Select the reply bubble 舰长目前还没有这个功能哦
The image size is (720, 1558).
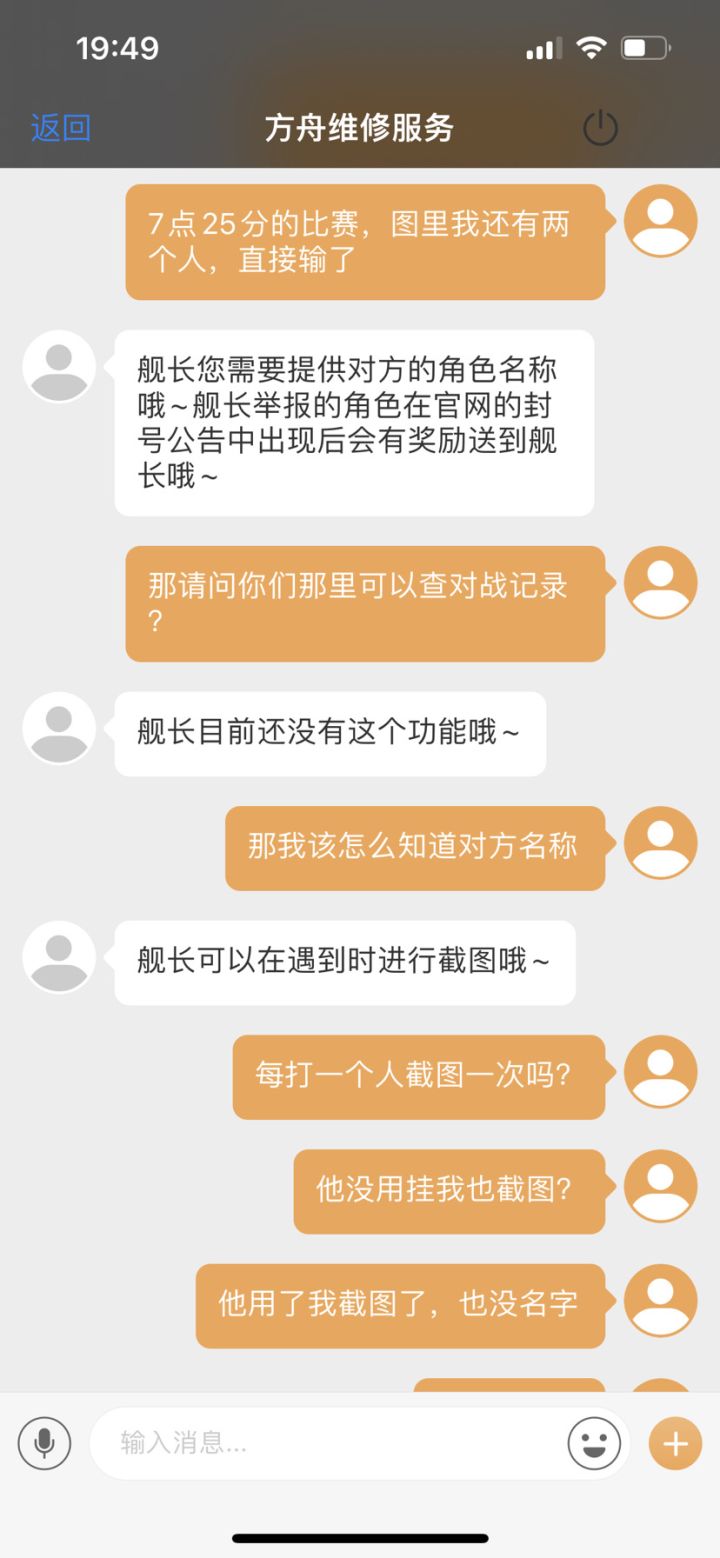[x=330, y=733]
